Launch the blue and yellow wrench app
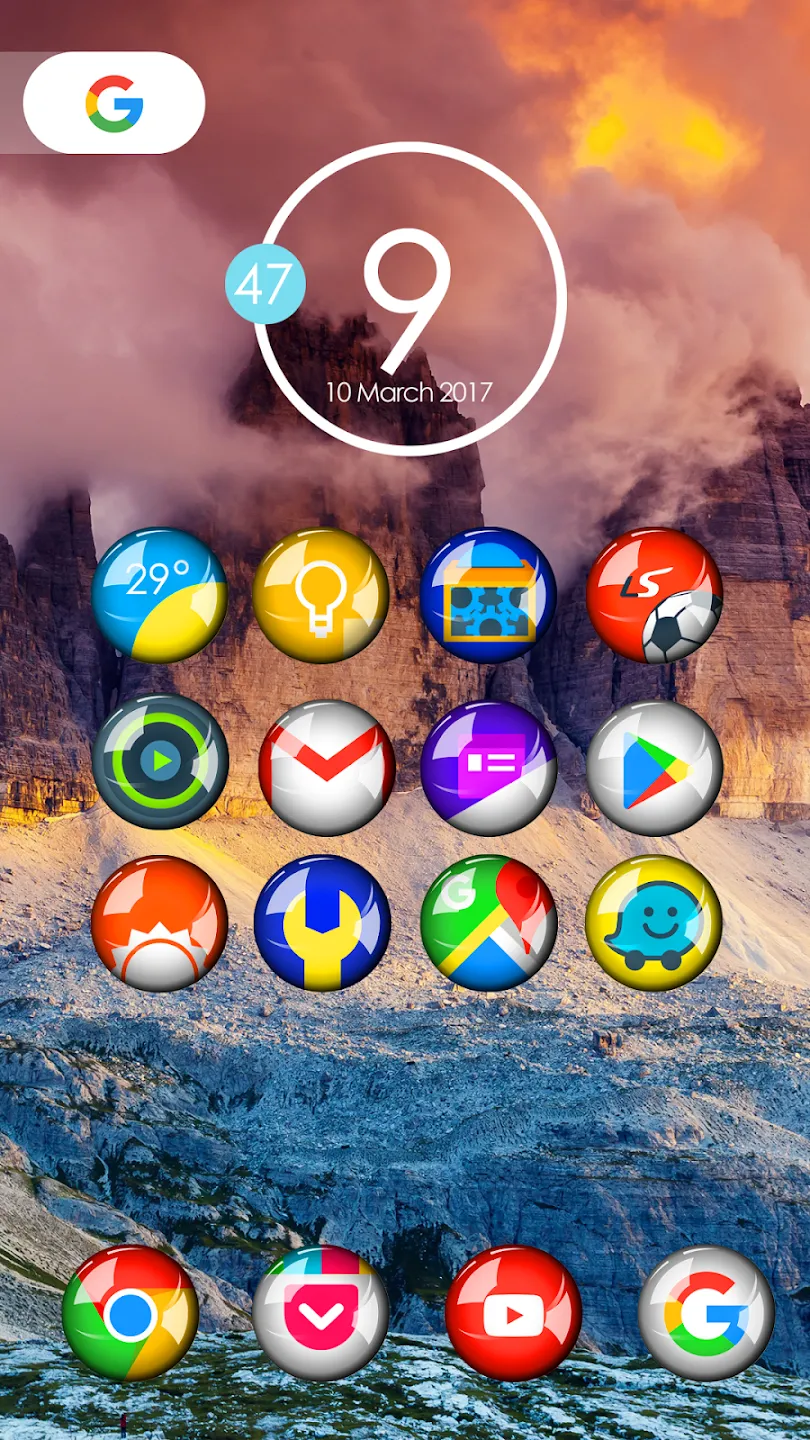Screen dimensions: 810x1440 point(322,924)
